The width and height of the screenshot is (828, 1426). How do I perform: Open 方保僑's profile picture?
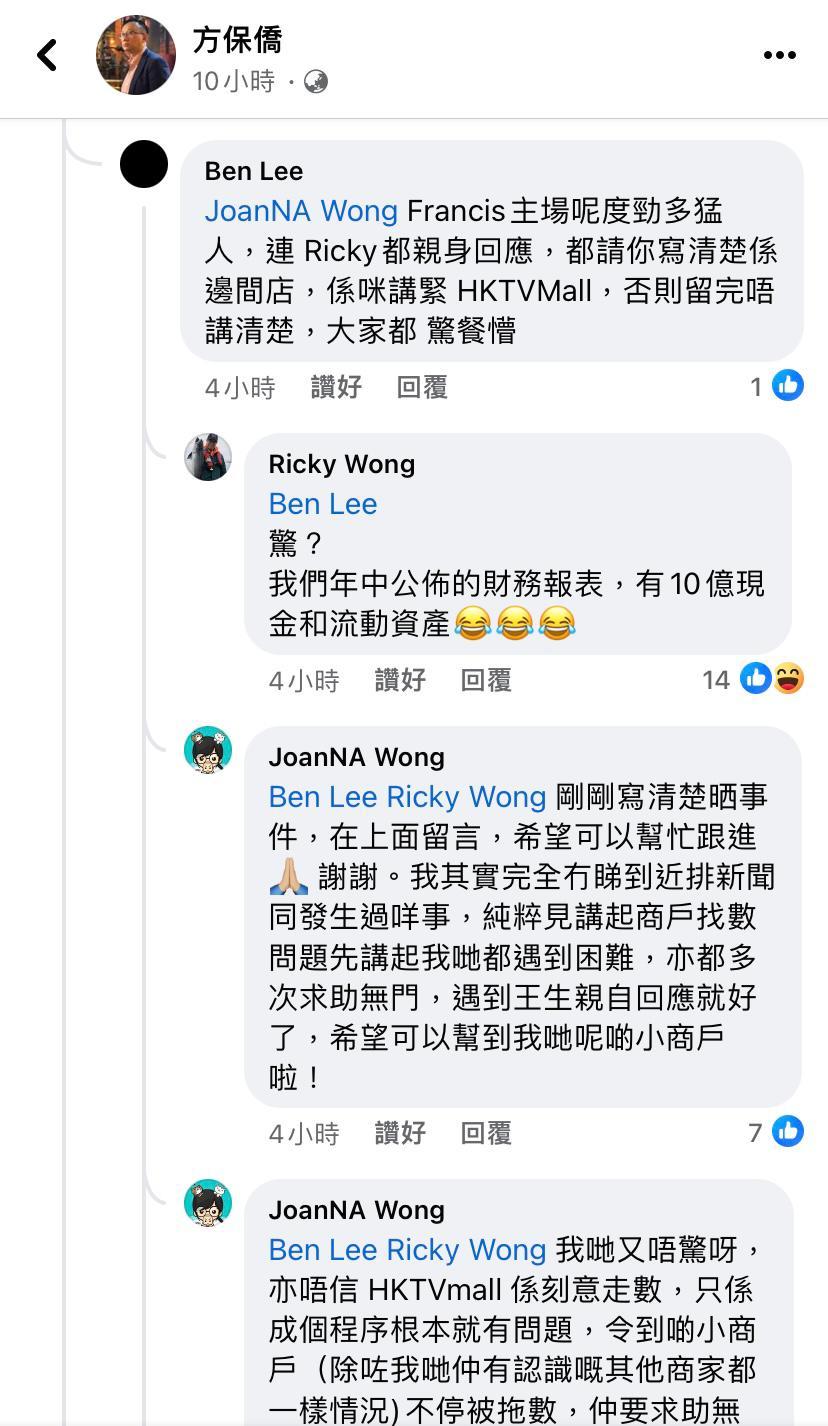point(136,55)
